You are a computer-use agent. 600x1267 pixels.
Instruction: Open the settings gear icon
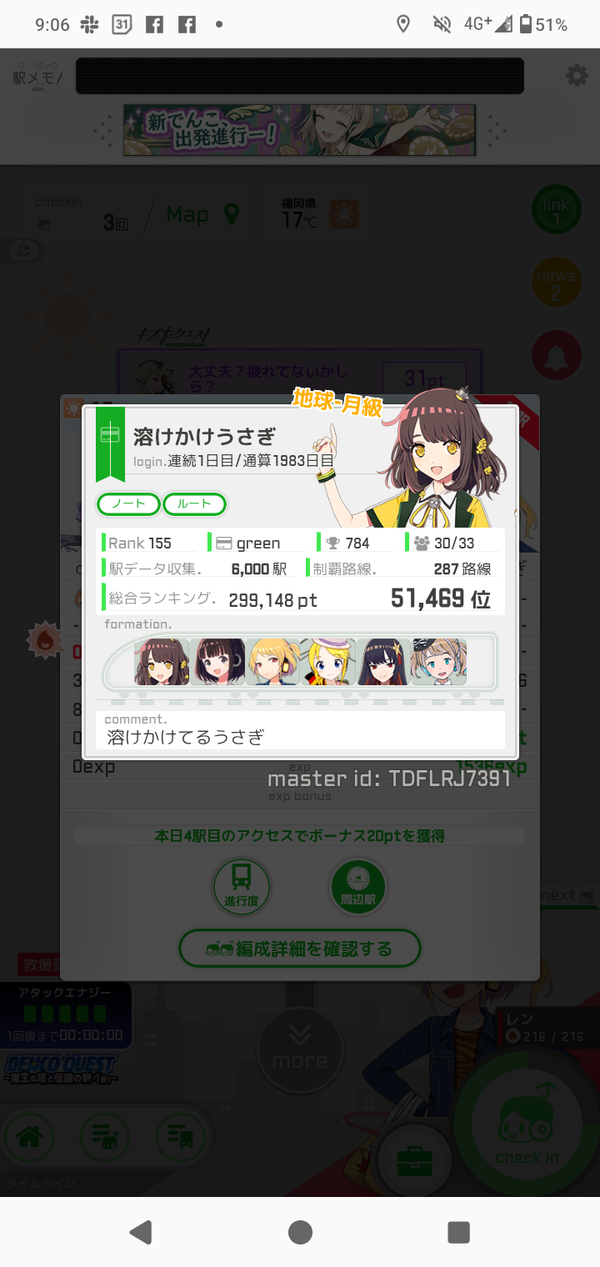point(576,76)
